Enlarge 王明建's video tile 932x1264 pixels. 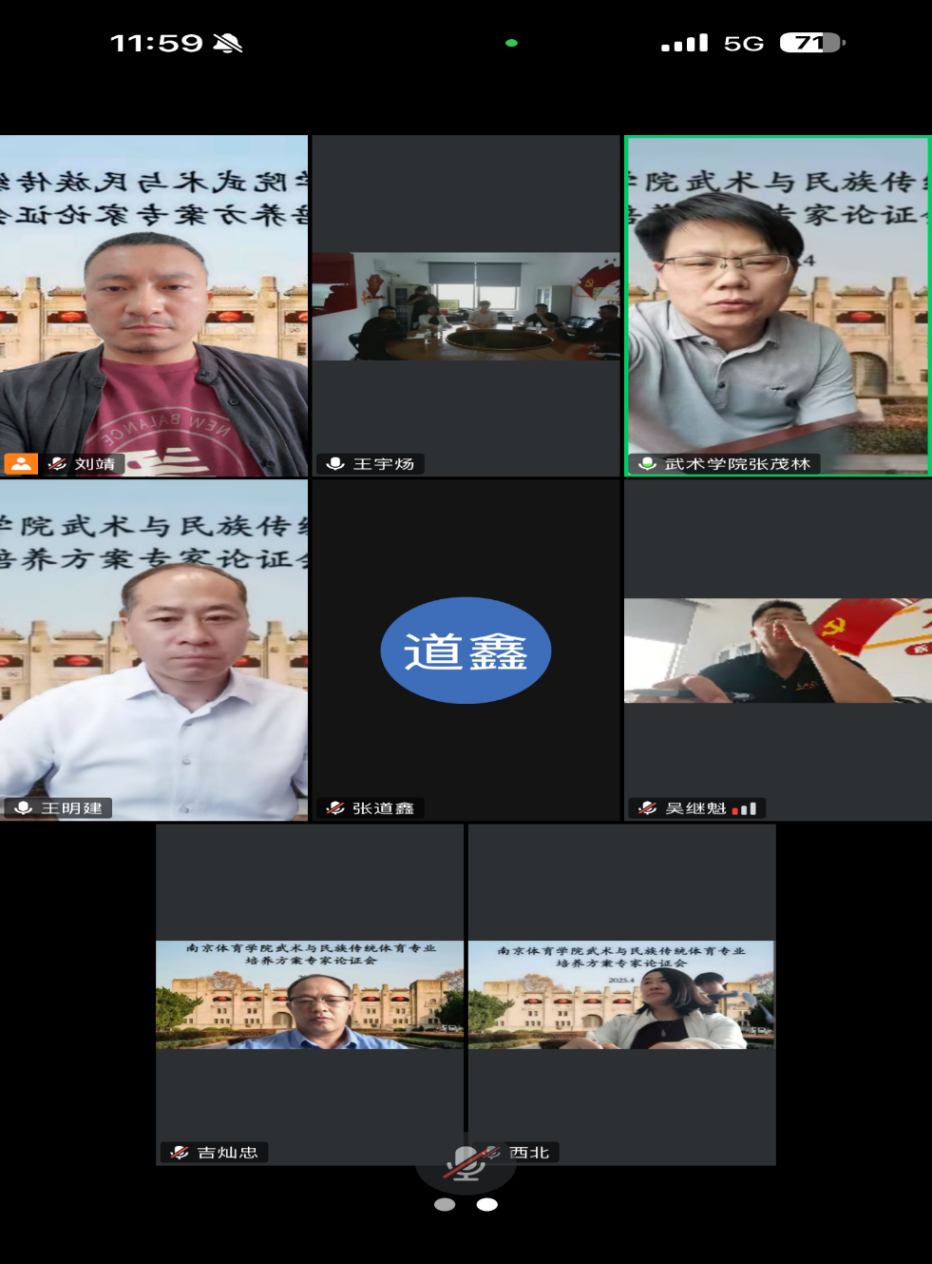[x=153, y=650]
